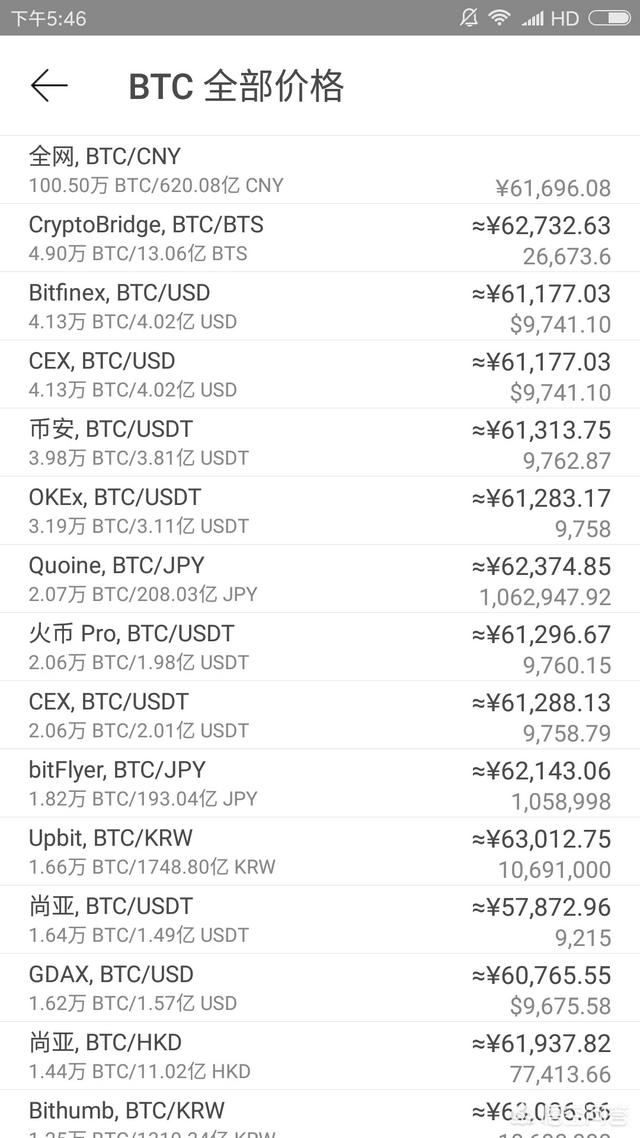The height and width of the screenshot is (1138, 640).
Task: Open Bitfinex BTC/USD price details
Action: pyautogui.click(x=320, y=306)
